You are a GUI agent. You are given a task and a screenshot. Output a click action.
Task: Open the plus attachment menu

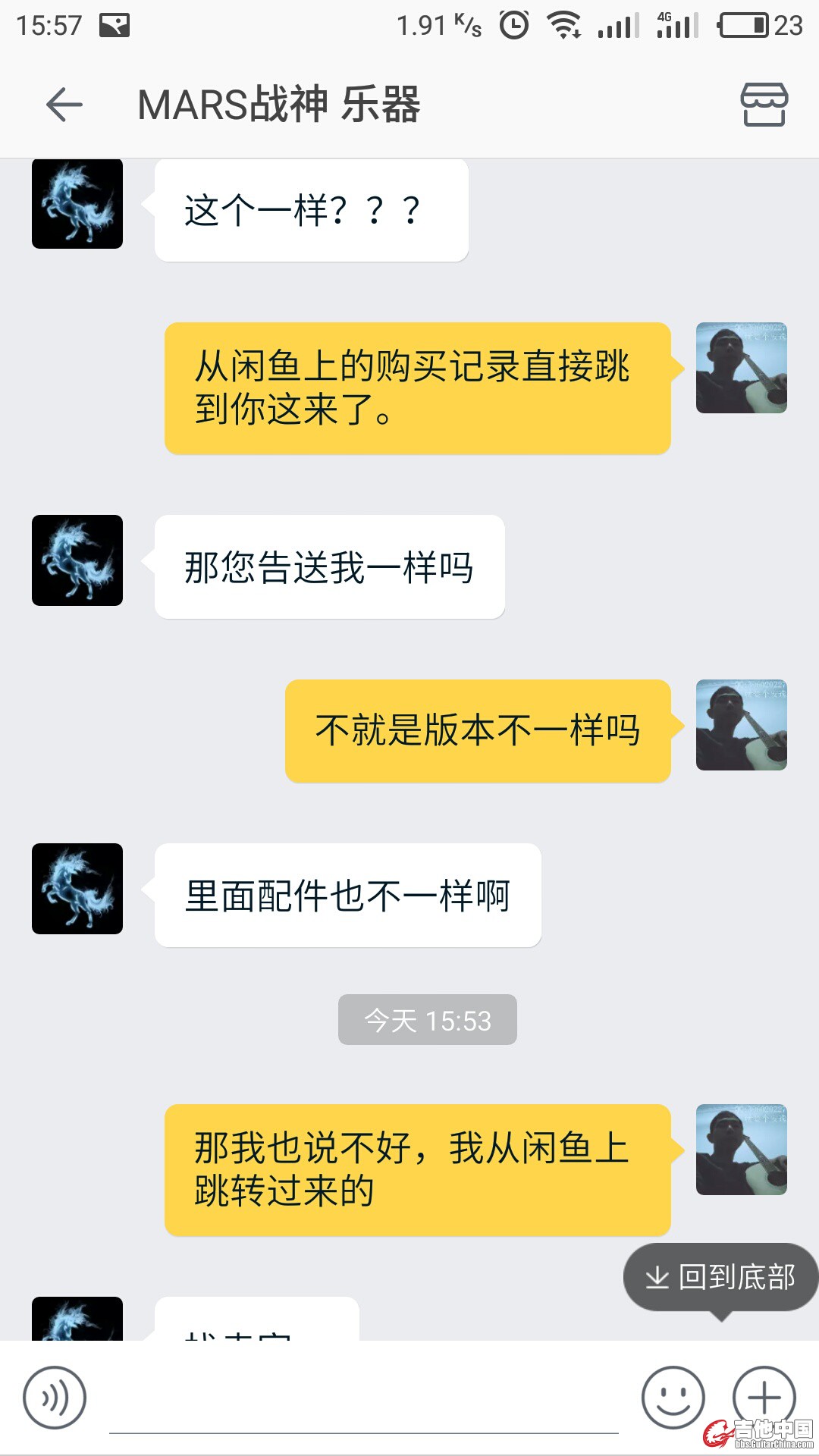[764, 1395]
